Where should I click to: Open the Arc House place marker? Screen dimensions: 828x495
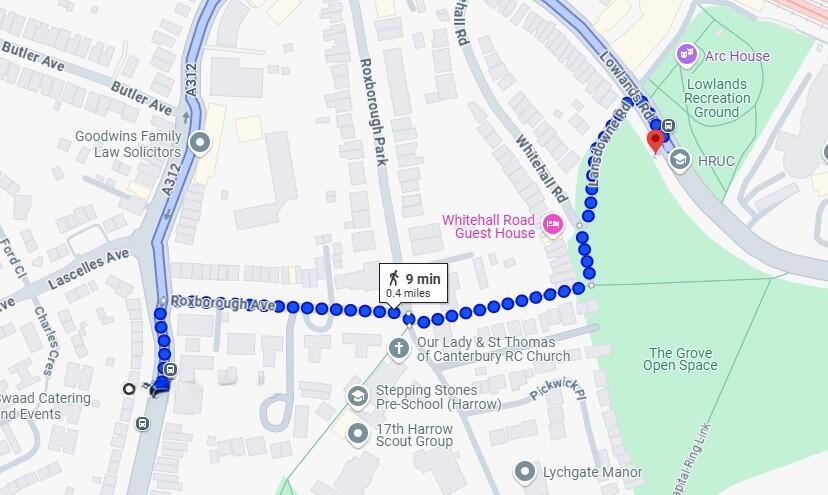687,53
